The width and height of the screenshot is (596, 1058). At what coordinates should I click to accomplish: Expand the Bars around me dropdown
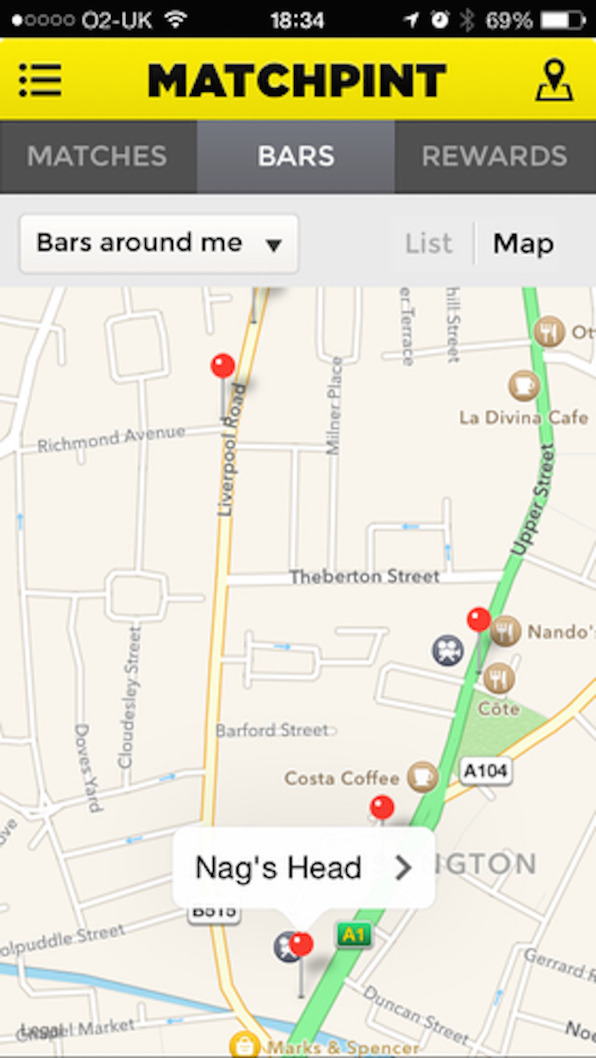point(159,244)
